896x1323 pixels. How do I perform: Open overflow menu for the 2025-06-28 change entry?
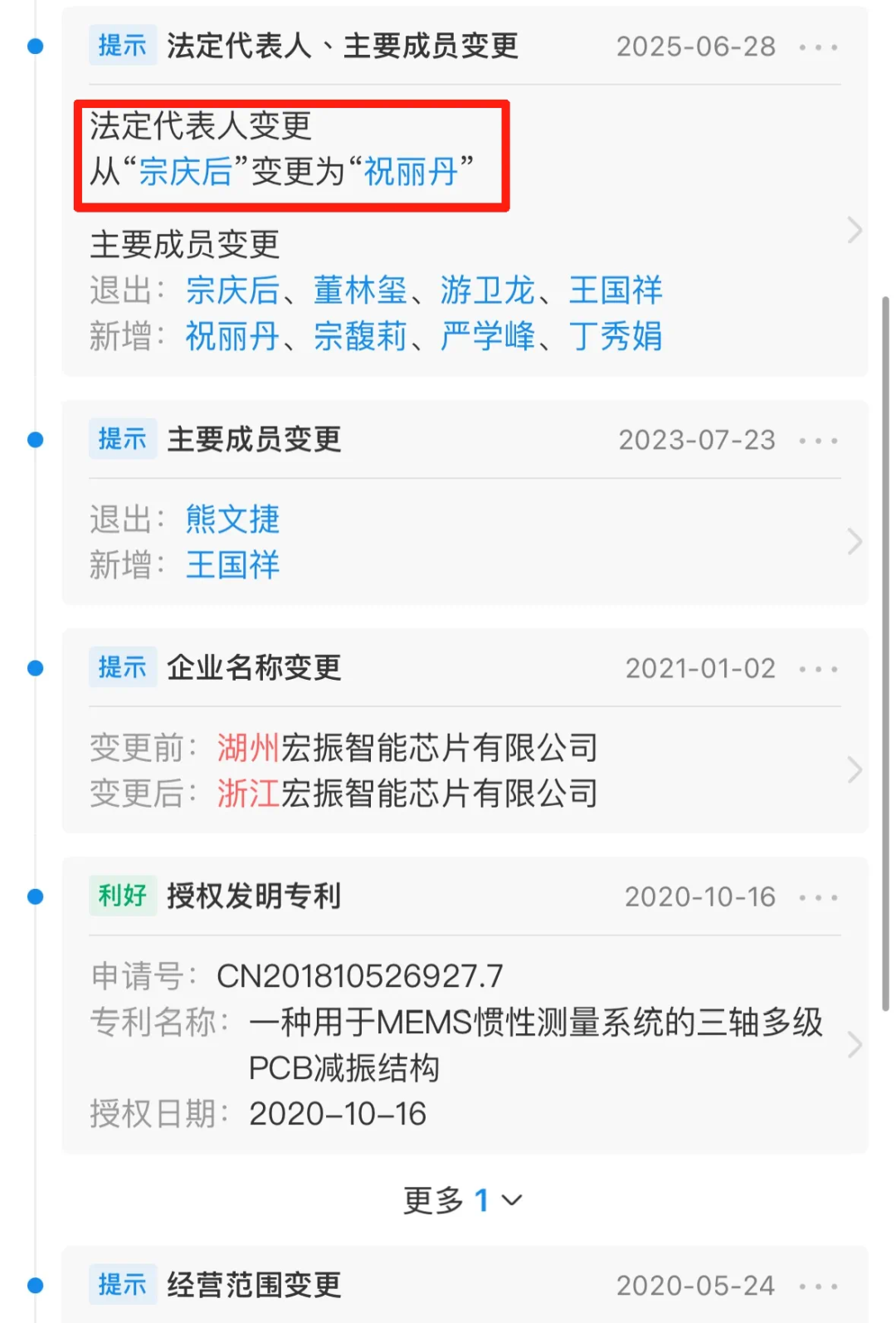pos(818,47)
